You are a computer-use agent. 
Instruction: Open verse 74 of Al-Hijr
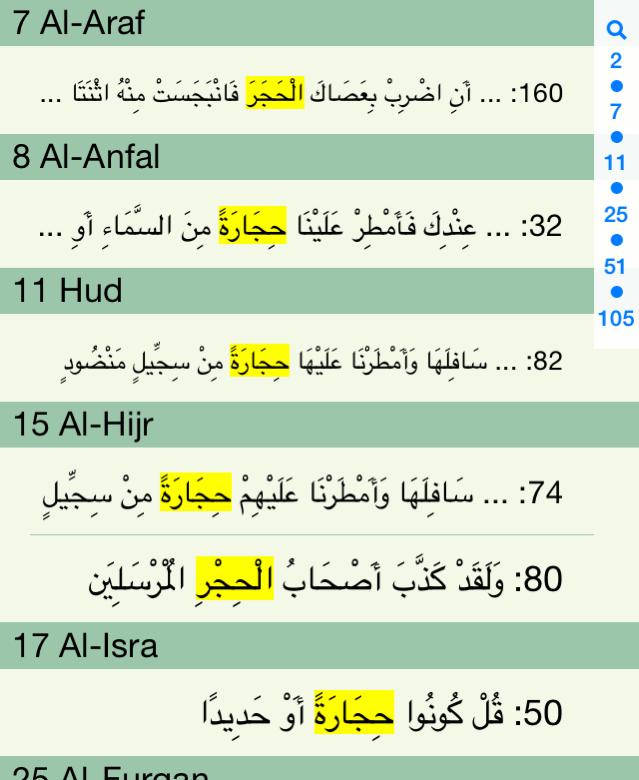click(297, 491)
